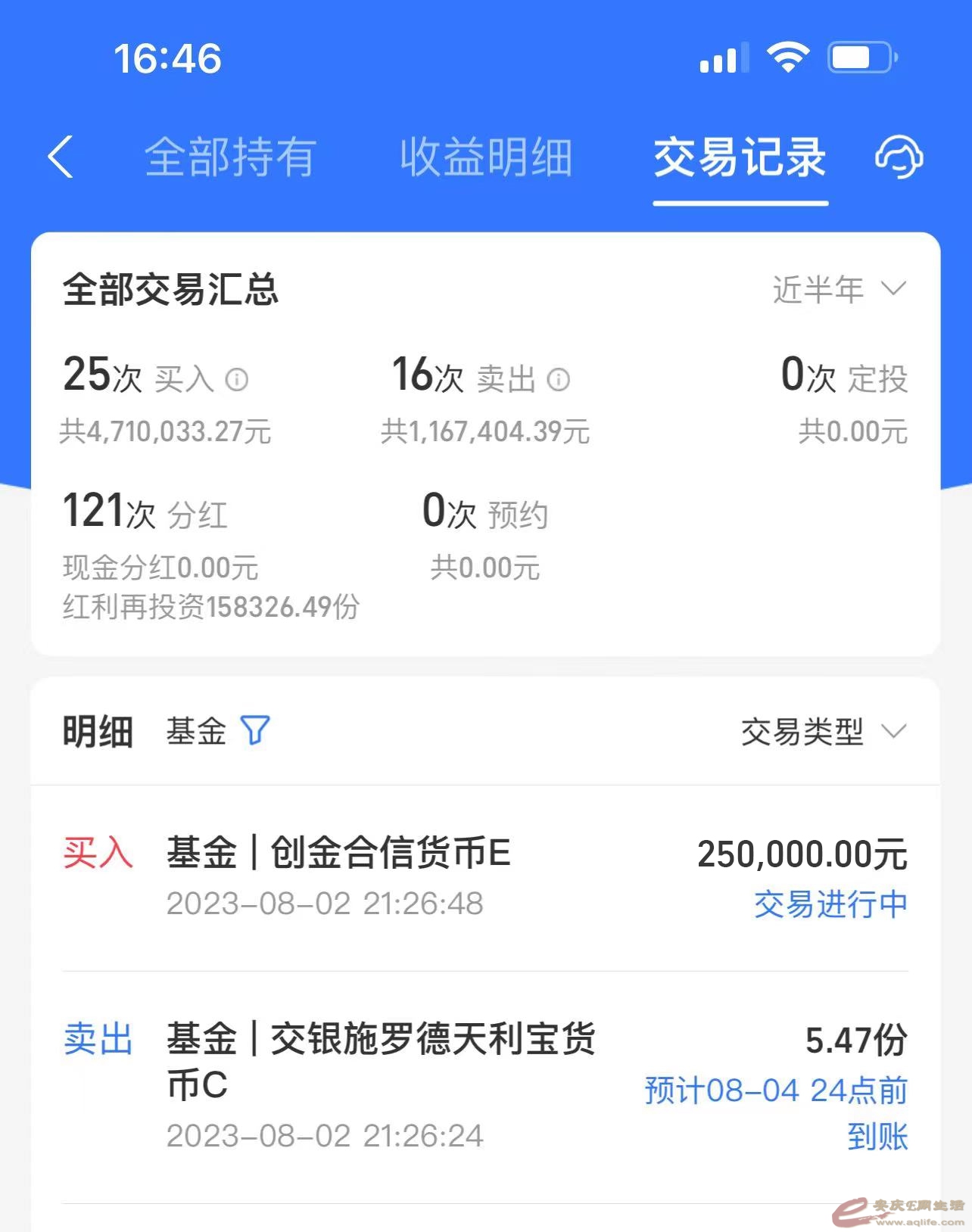
Task: Go back with the arrow icon
Action: [61, 157]
